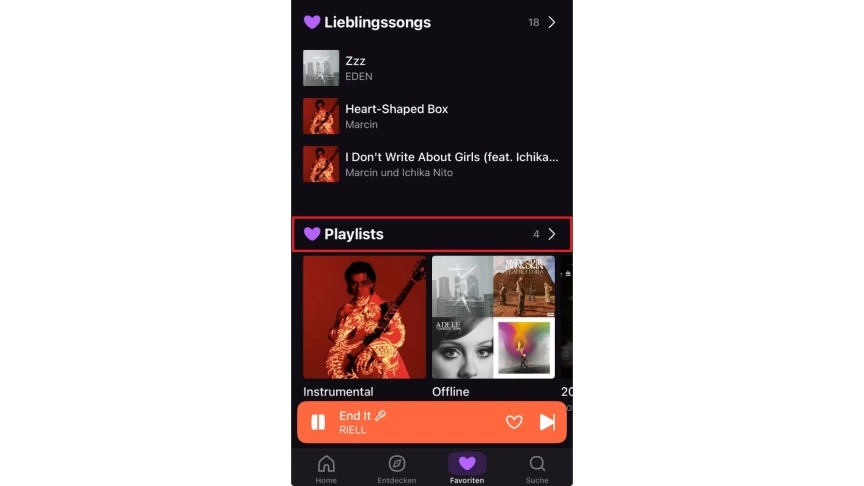Like the playing song End It

514,422
